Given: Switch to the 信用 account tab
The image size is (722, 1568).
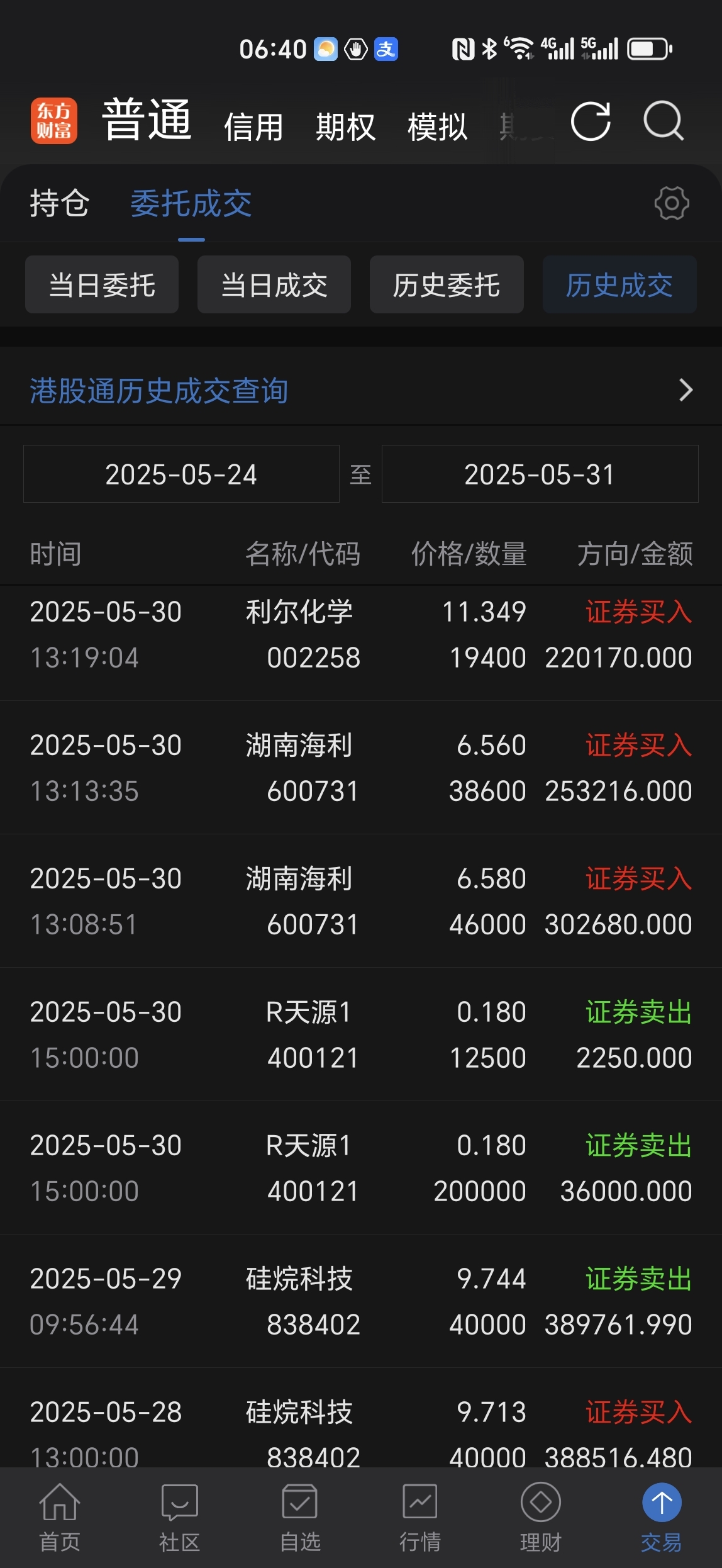Looking at the screenshot, I should coord(253,126).
